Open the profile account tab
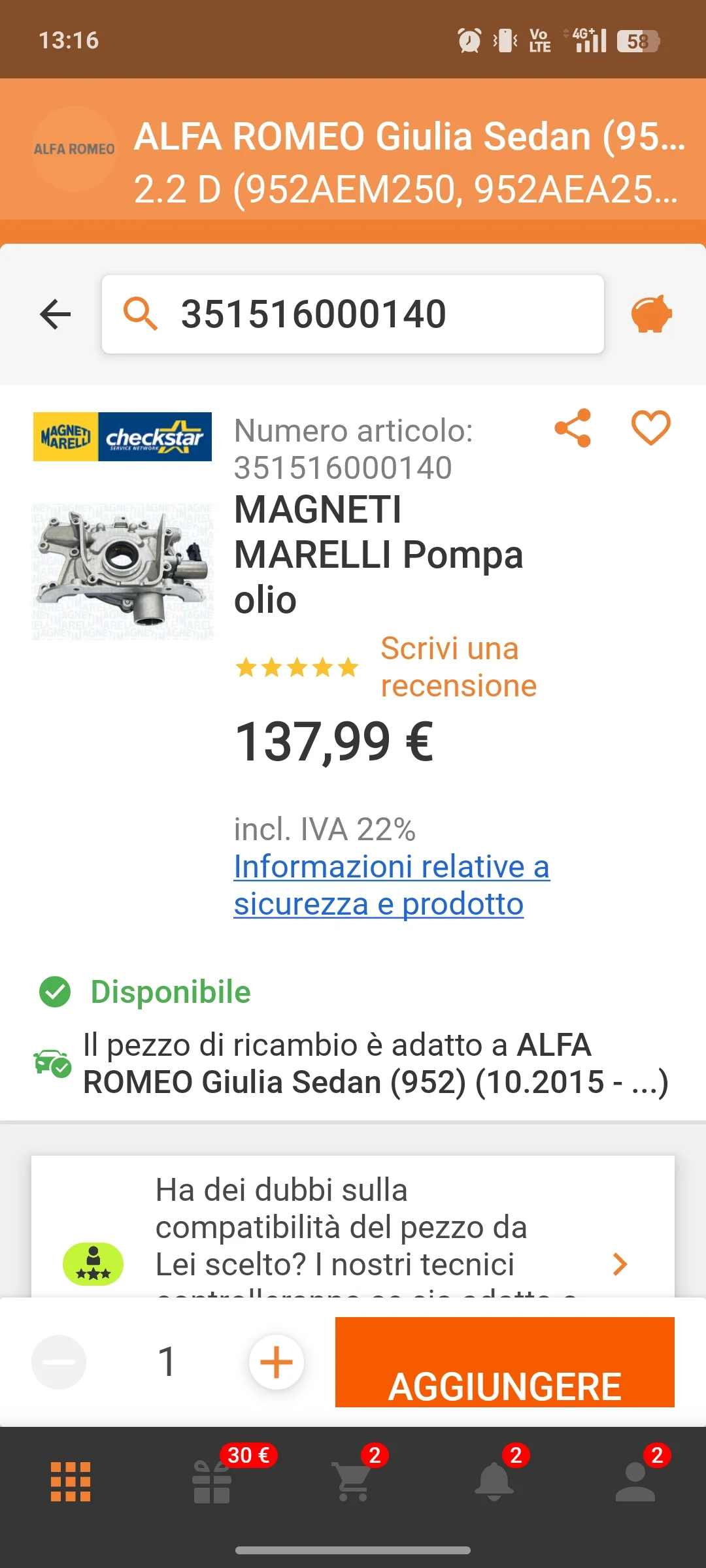The height and width of the screenshot is (1568, 706). coord(635,1482)
